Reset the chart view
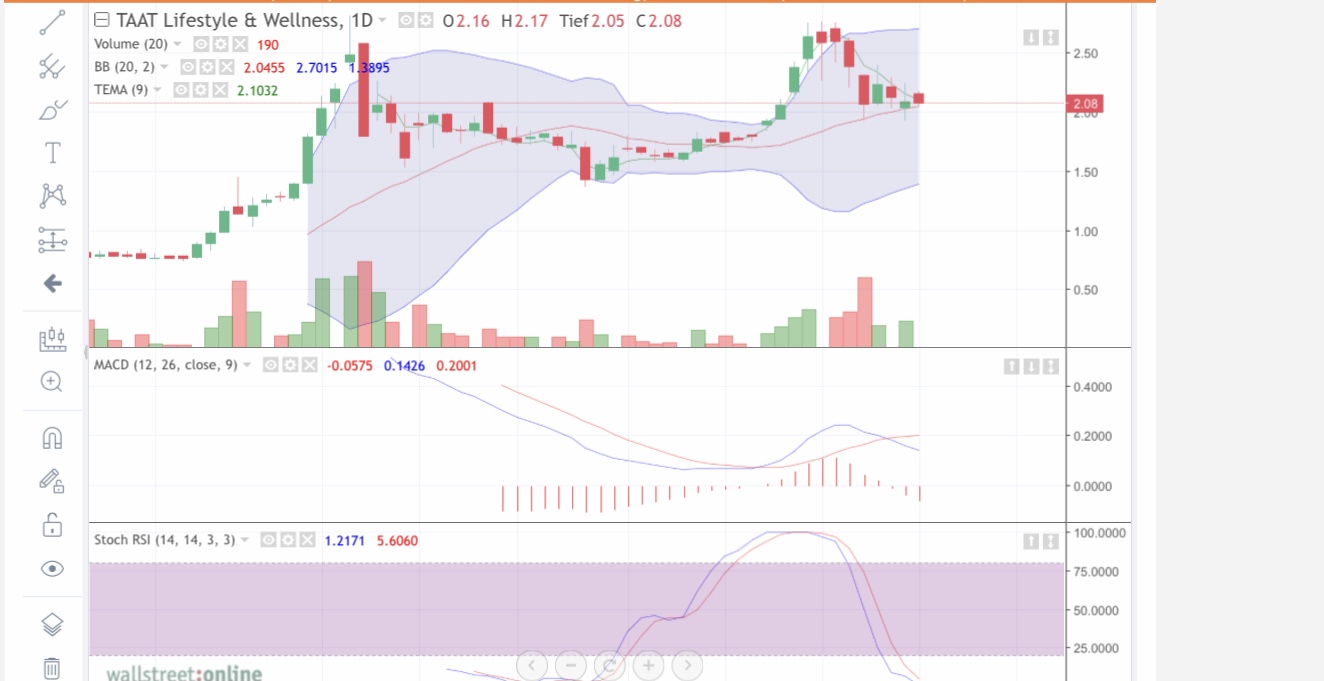1324x681 pixels. tap(609, 664)
